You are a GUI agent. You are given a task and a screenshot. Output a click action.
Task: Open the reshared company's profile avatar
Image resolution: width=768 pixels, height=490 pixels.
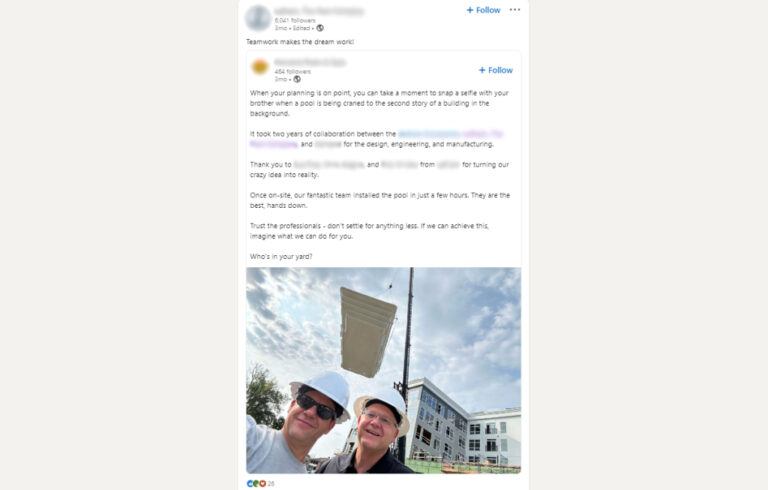click(260, 67)
